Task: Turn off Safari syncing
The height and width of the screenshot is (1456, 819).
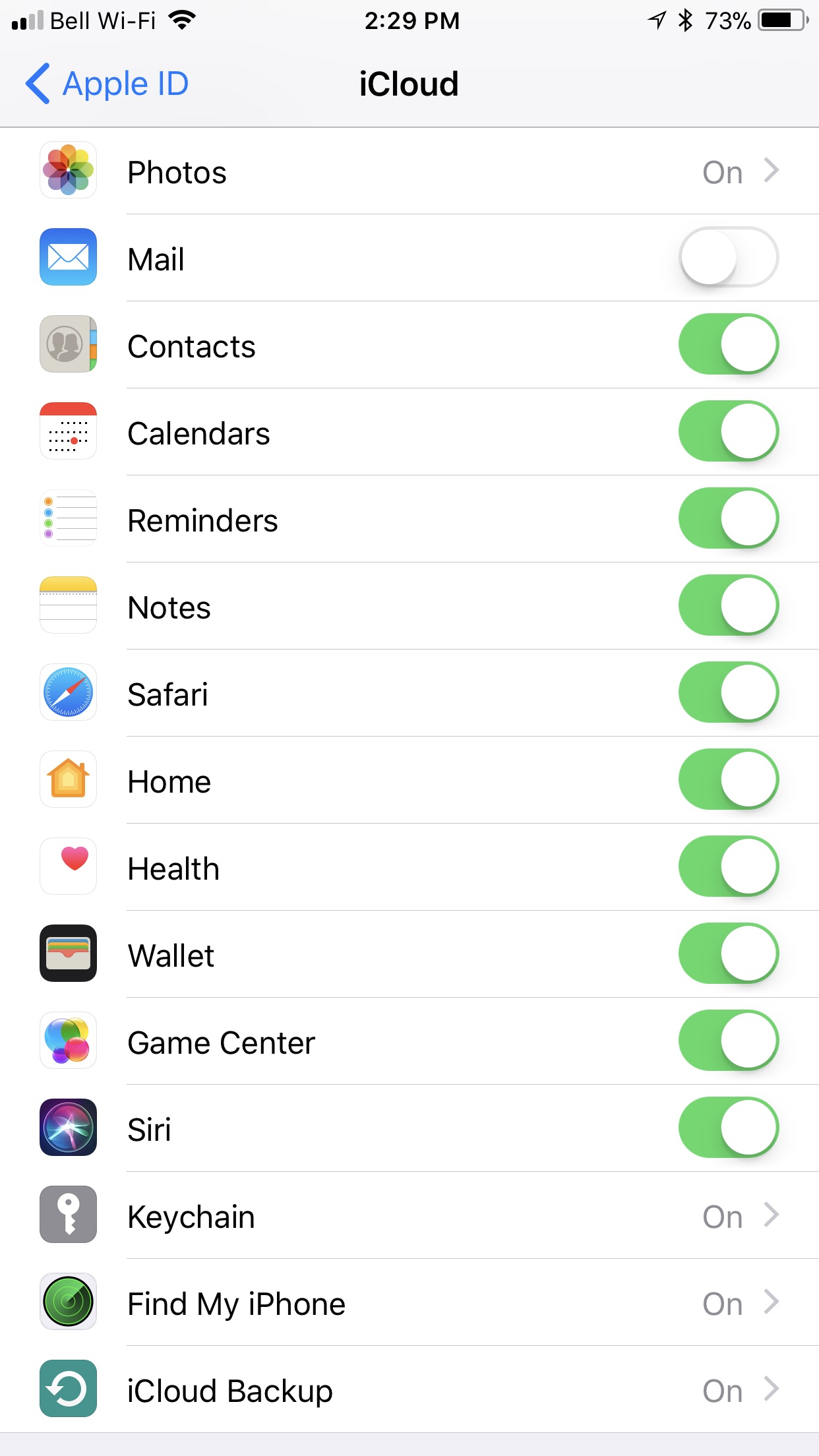Action: point(729,692)
